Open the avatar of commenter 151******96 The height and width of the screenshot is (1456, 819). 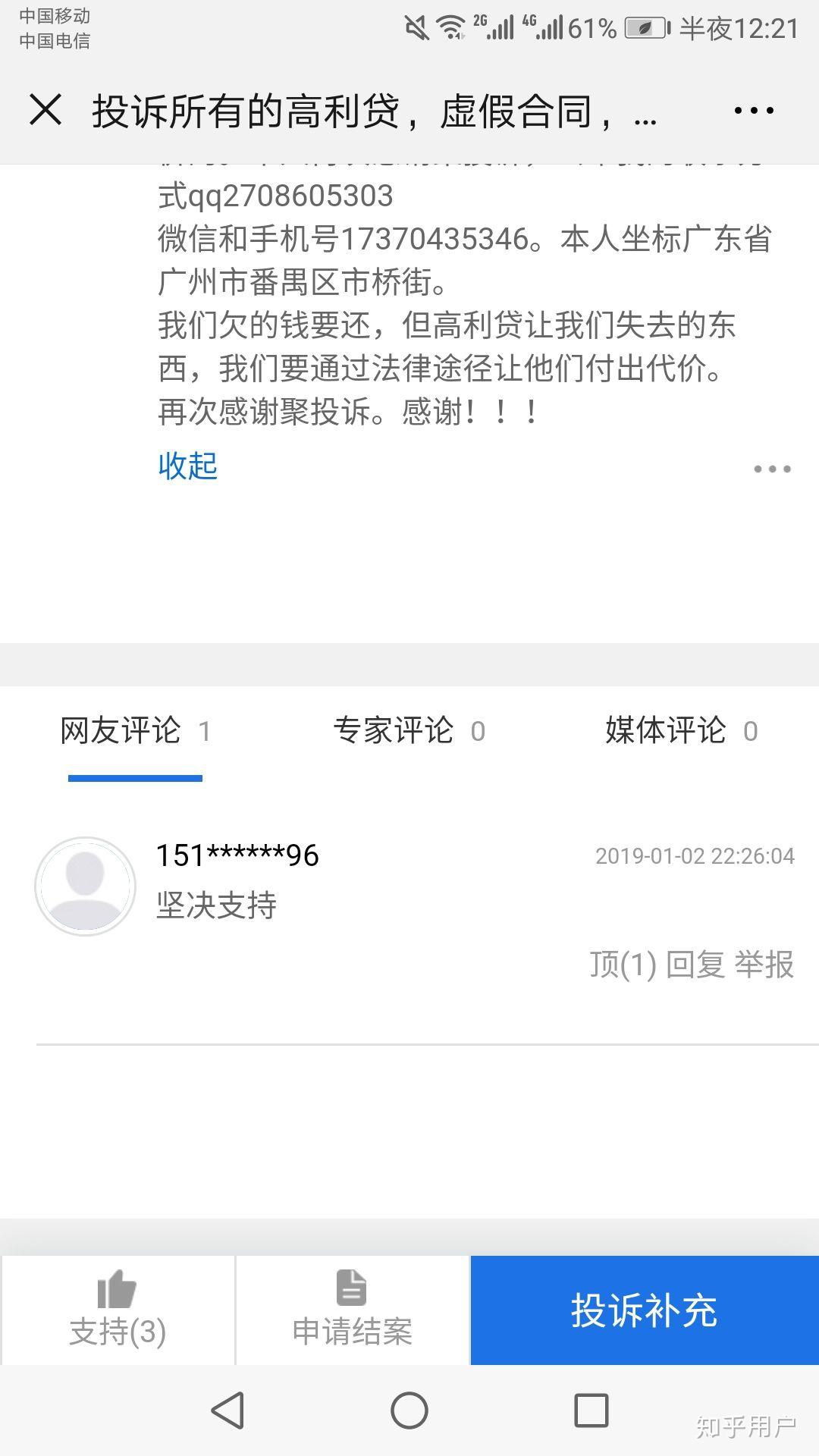[85, 886]
